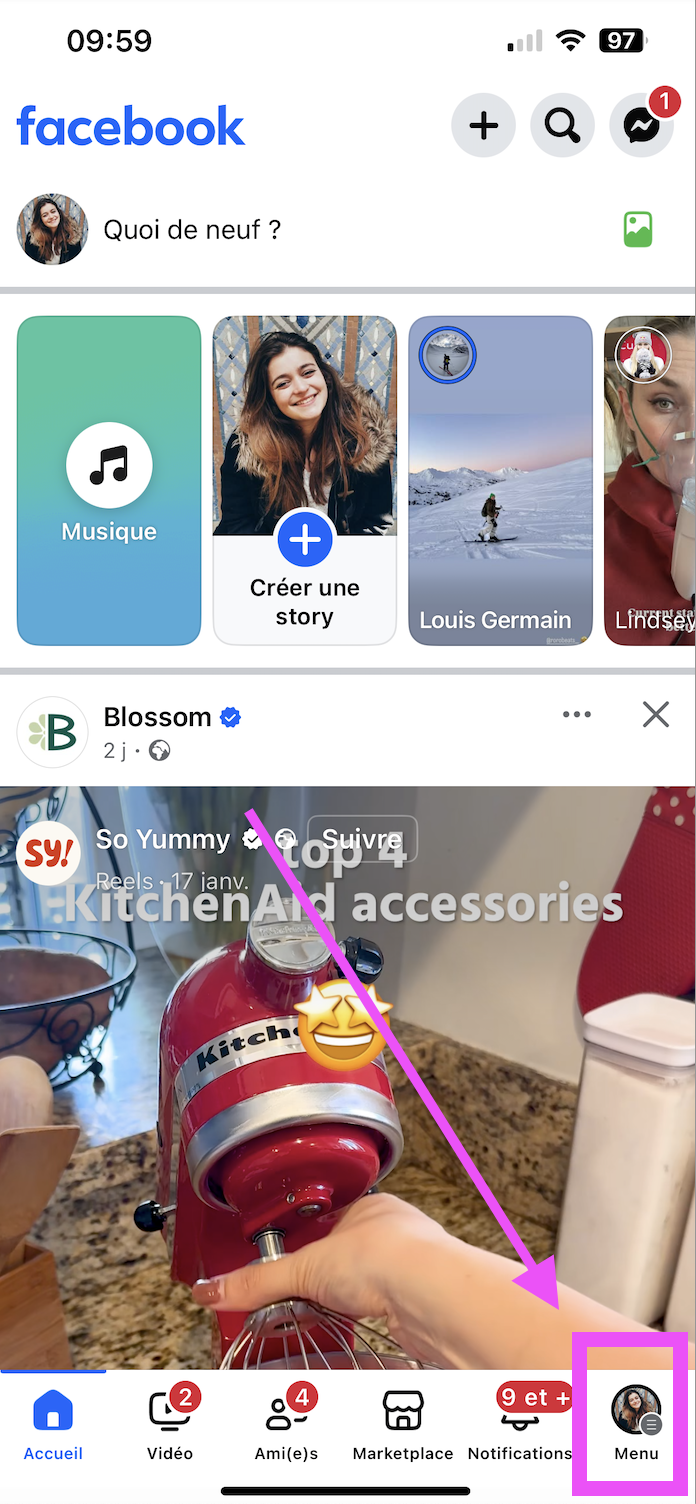Tap the plus create button
Viewport: 696px width, 1504px height.
click(484, 126)
